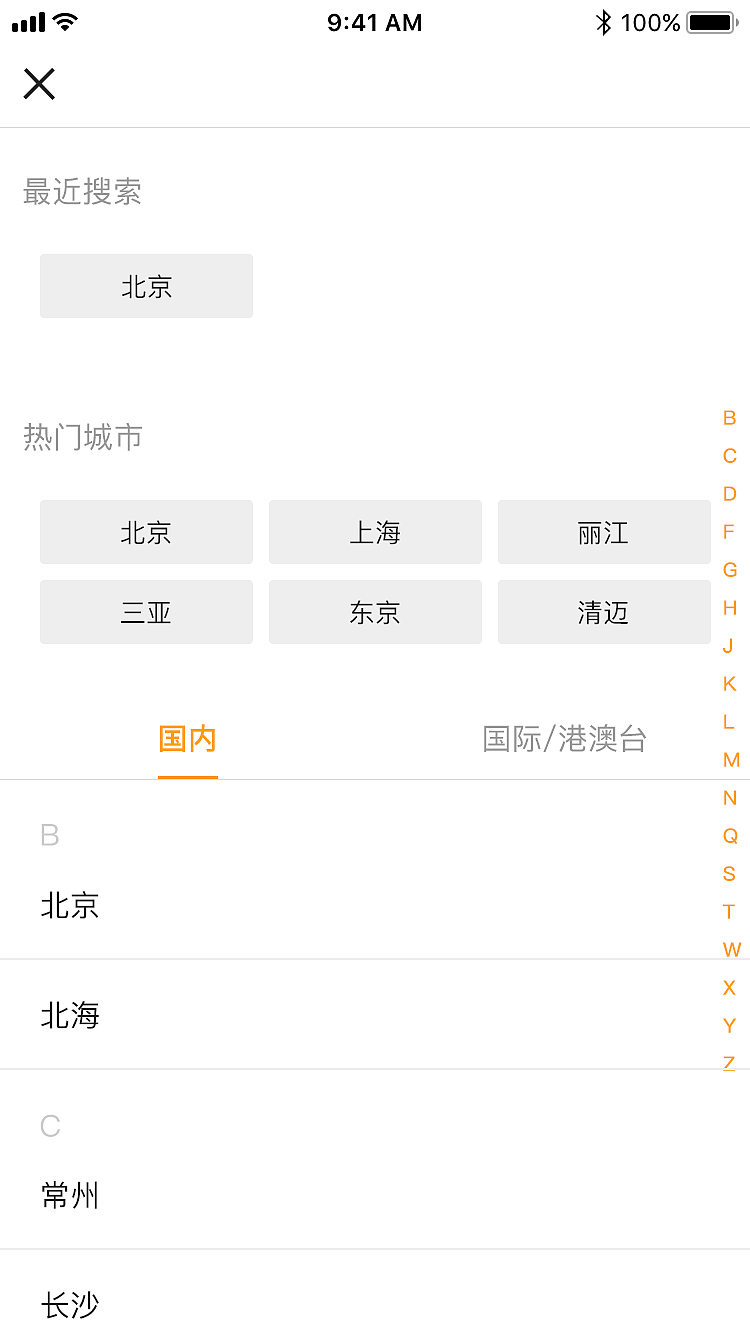Choose 上海 from hot cities
The width and height of the screenshot is (750, 1334).
click(x=375, y=532)
